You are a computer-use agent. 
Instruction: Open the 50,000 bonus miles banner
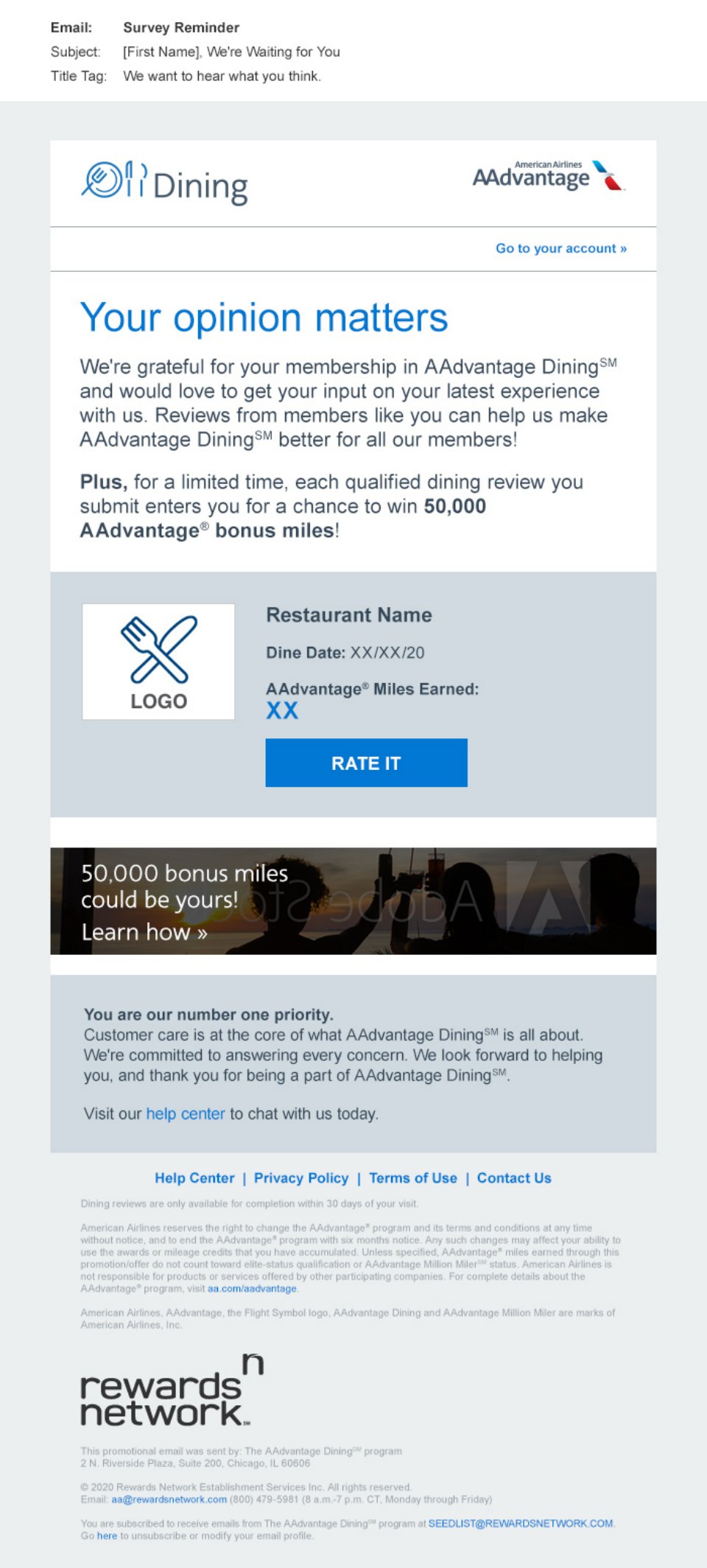pos(353,900)
